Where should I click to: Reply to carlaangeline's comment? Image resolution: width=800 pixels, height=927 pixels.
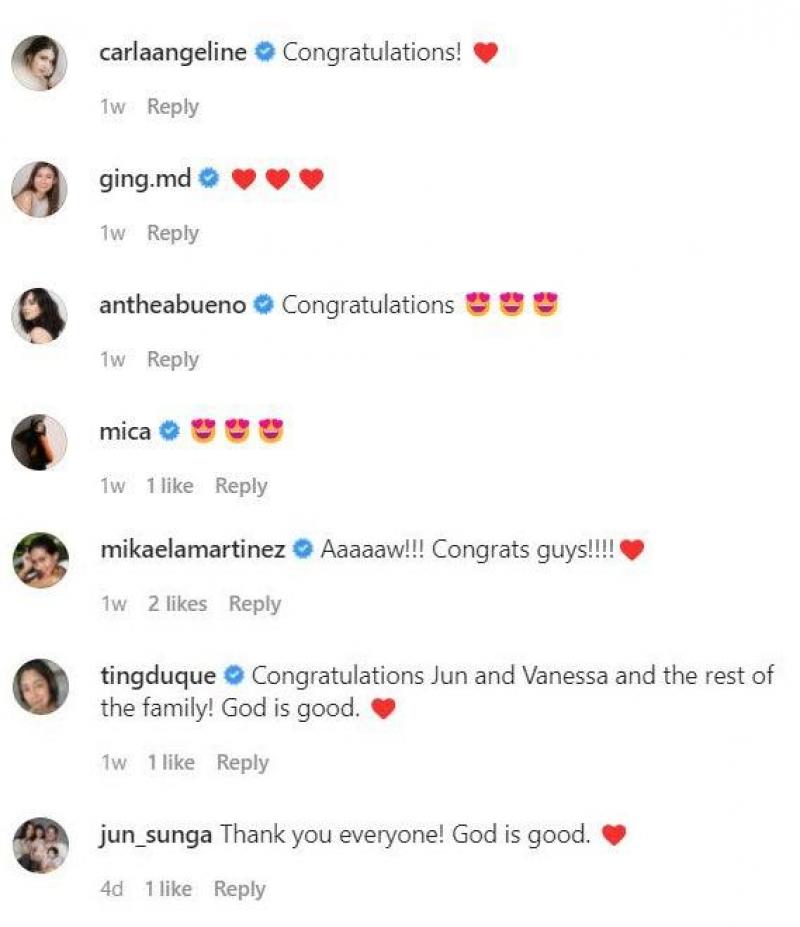click(x=172, y=107)
